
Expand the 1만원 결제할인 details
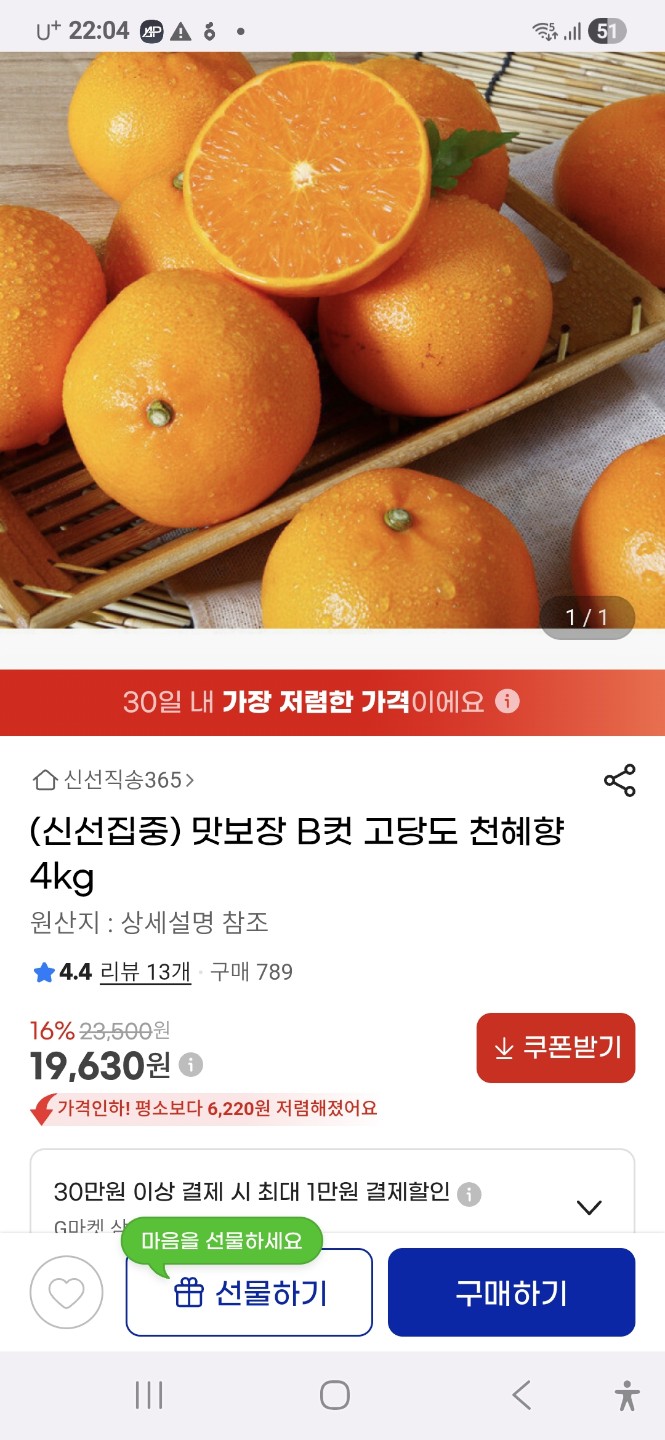(x=589, y=1207)
